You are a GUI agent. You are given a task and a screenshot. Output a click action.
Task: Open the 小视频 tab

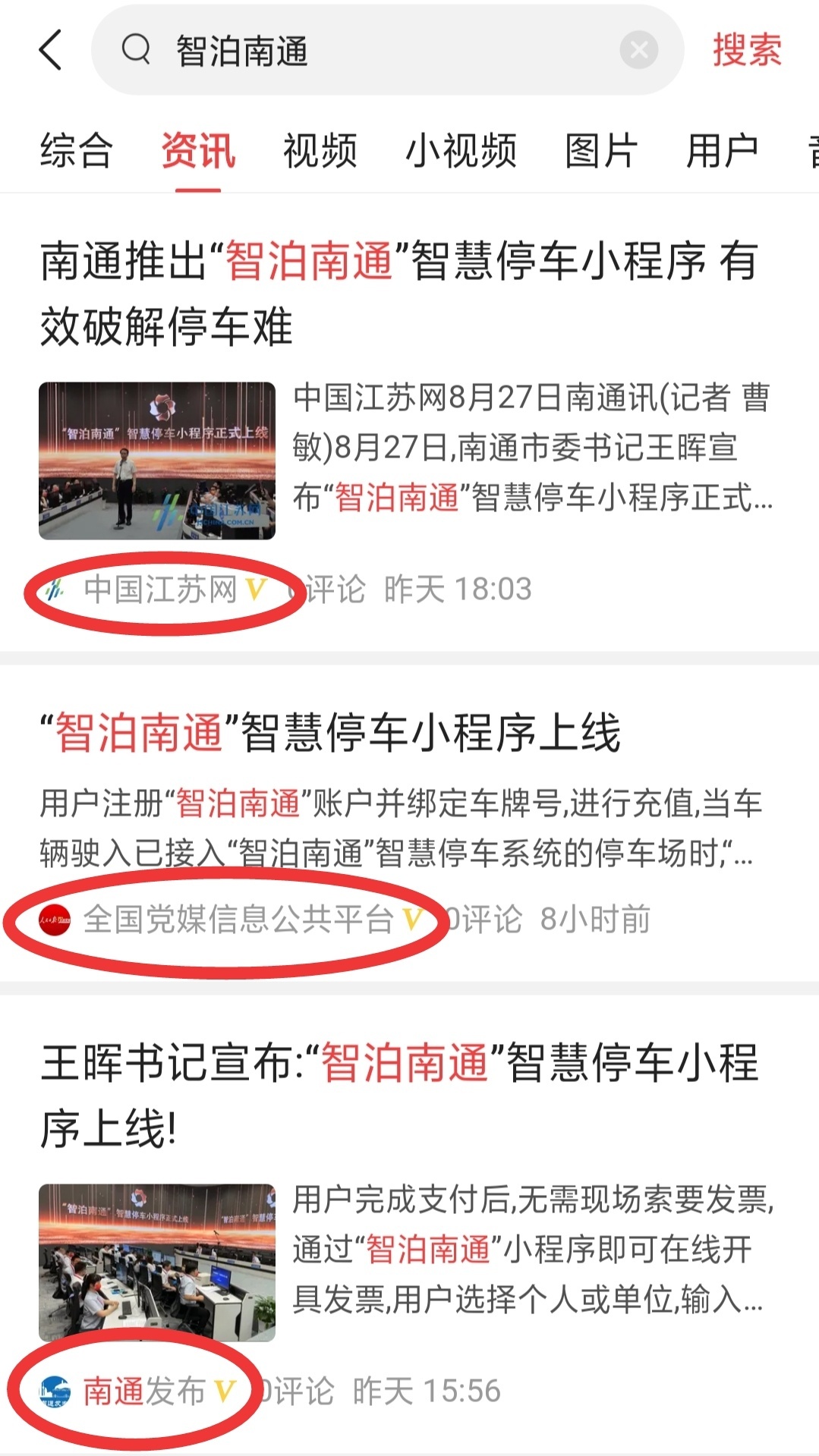click(x=461, y=150)
